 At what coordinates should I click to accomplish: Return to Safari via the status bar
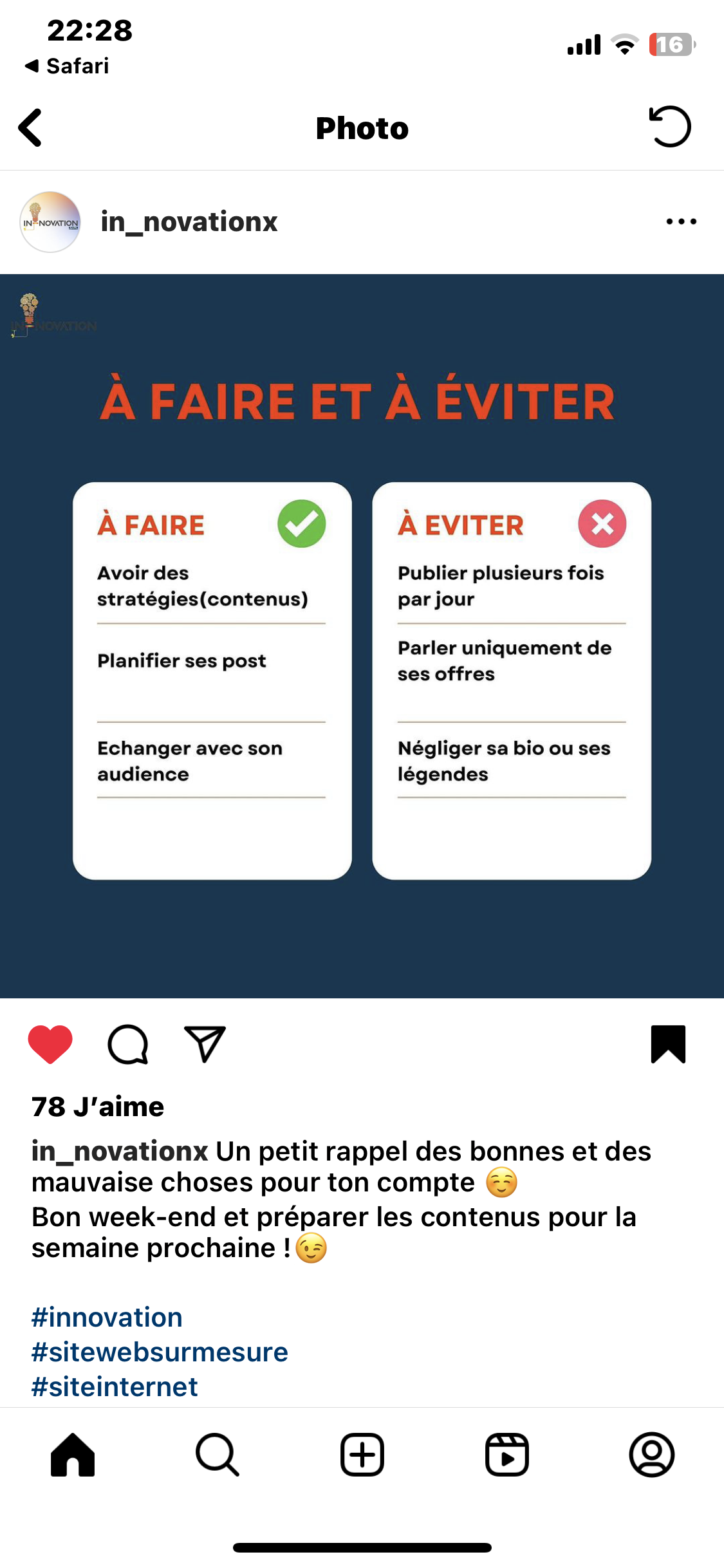coord(67,66)
